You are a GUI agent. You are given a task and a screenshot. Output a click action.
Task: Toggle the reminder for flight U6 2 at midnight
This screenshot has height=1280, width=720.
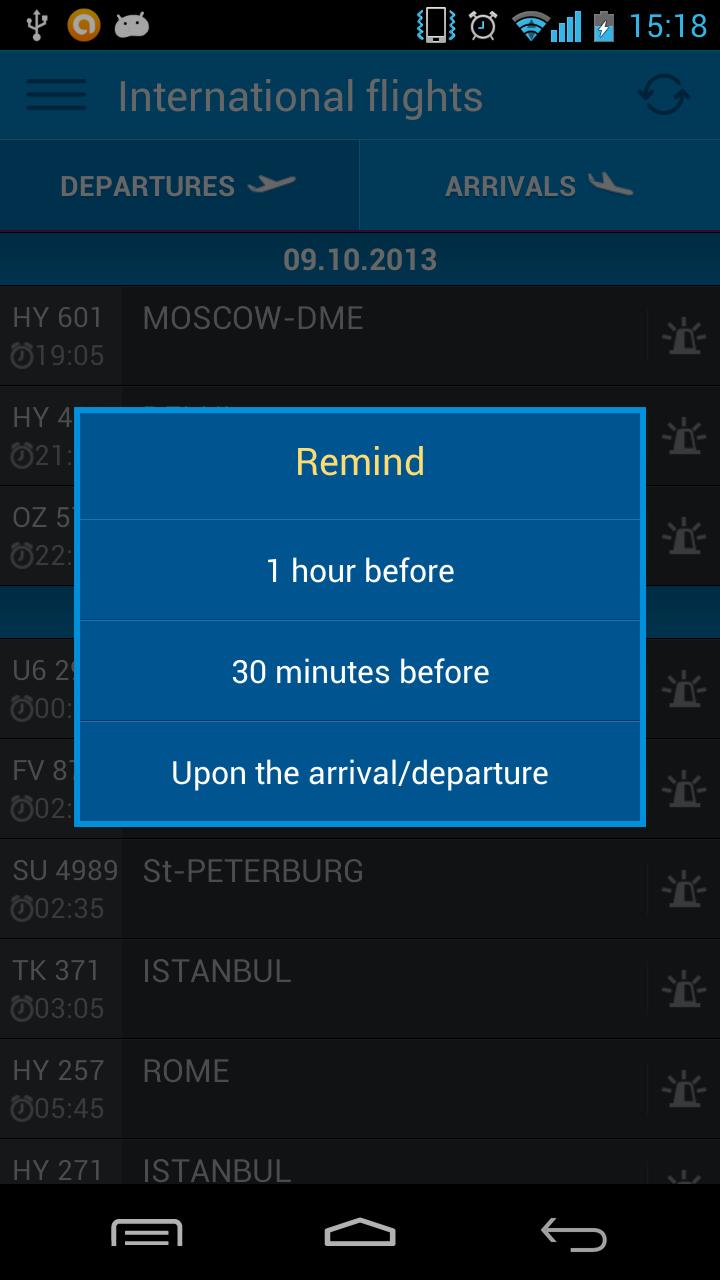point(684,688)
